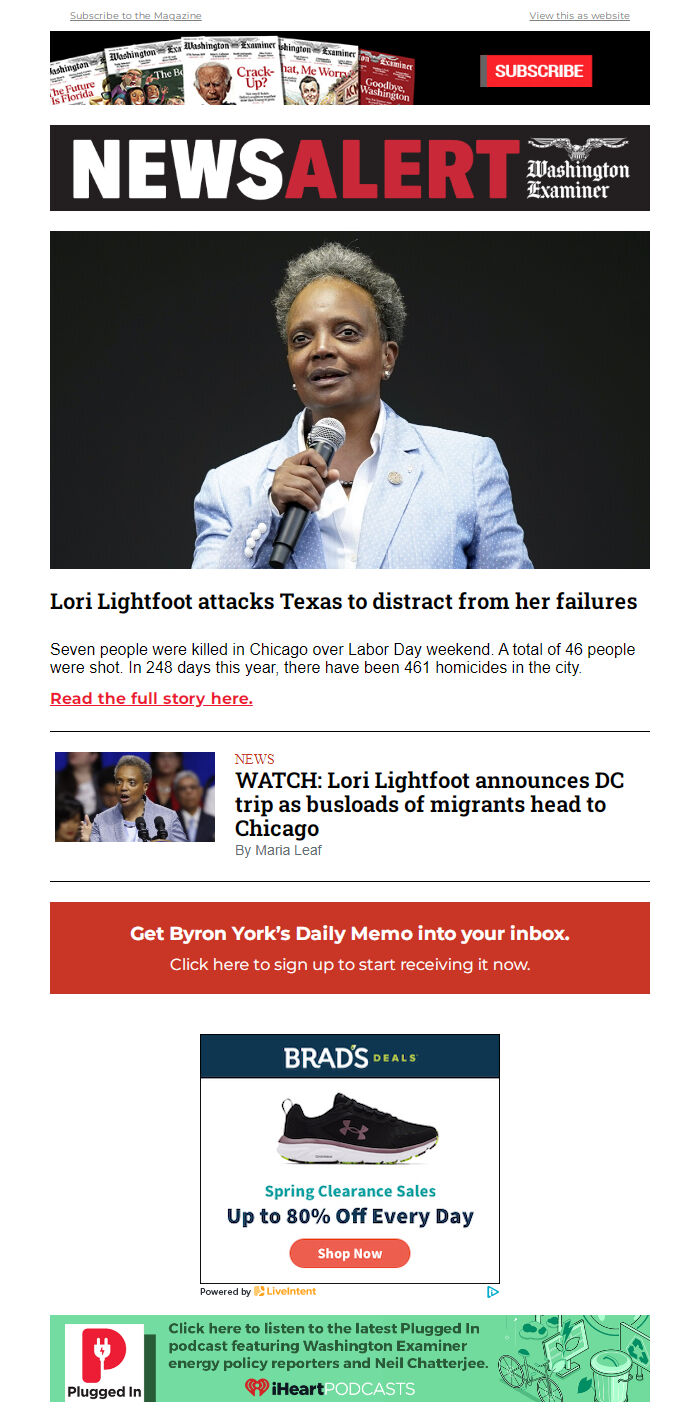Open the Subscribe to the Magazine link
Screen dimensions: 700x1426
135,16
